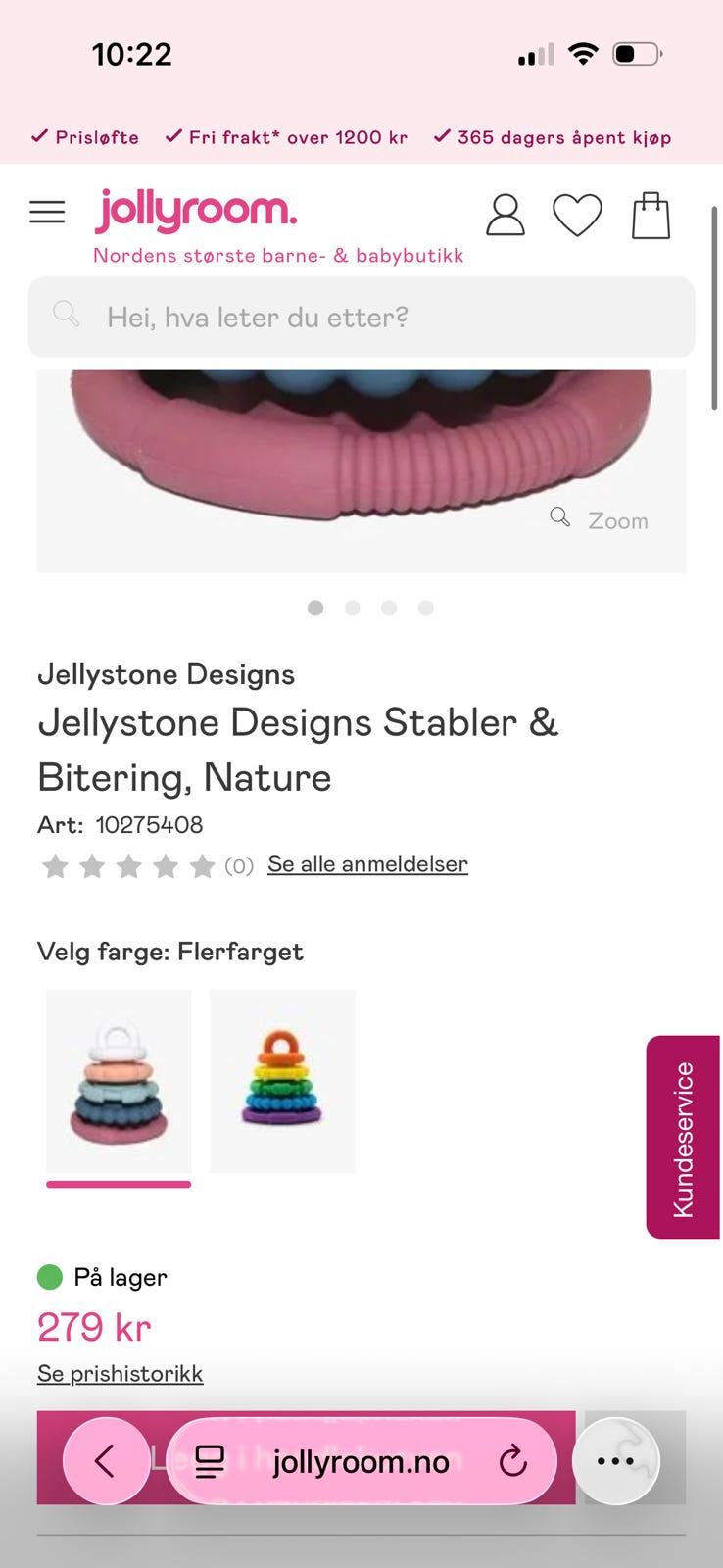
Task: Open the browser more options menu
Action: 616,1460
